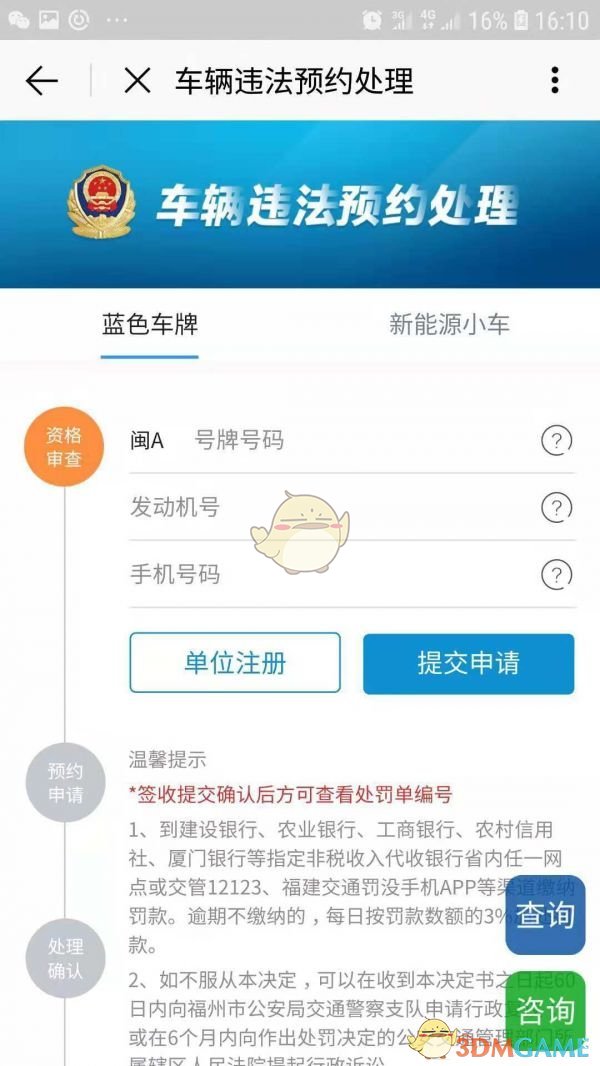View the help tip beside 手机号码
Viewport: 600px width, 1066px height.
tap(556, 574)
